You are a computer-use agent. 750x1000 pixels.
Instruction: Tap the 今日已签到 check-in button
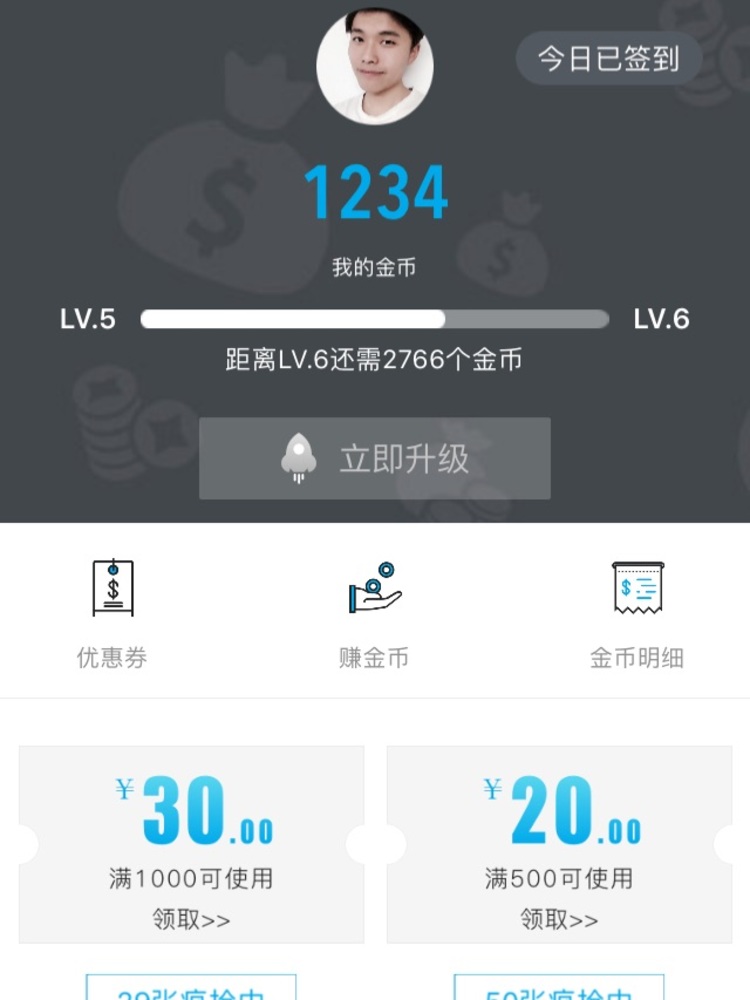coord(608,59)
